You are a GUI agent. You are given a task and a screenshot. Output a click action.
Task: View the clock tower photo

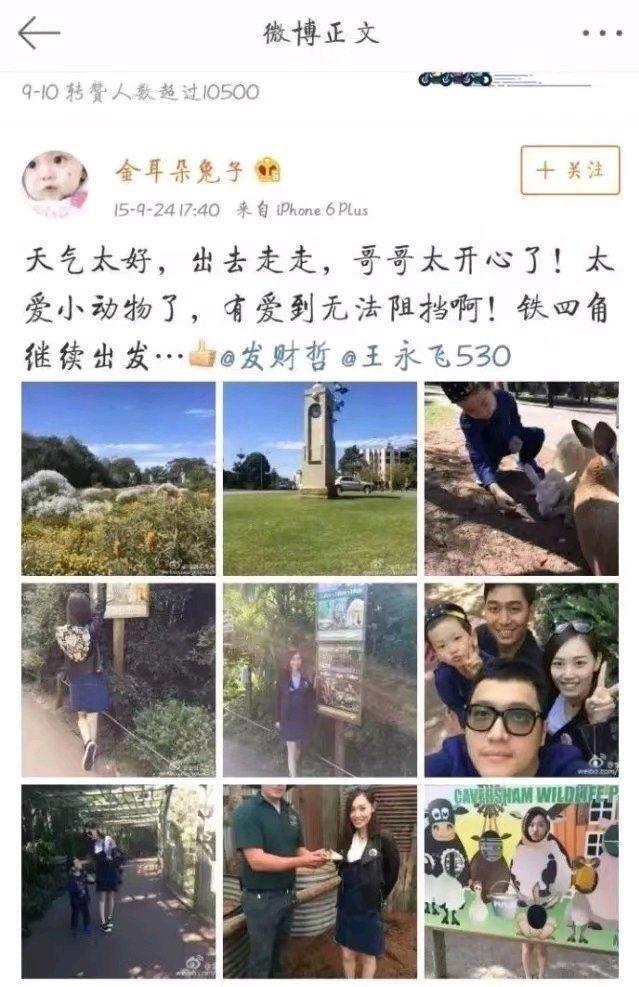[320, 478]
